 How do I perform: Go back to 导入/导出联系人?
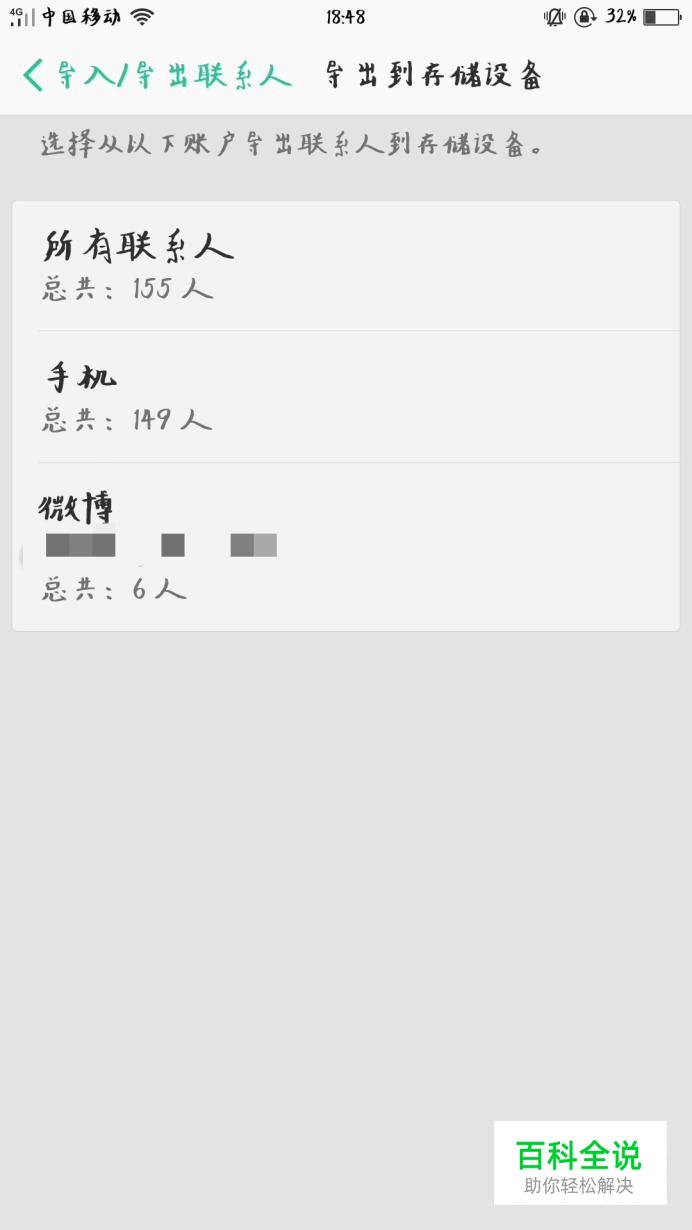tap(157, 75)
